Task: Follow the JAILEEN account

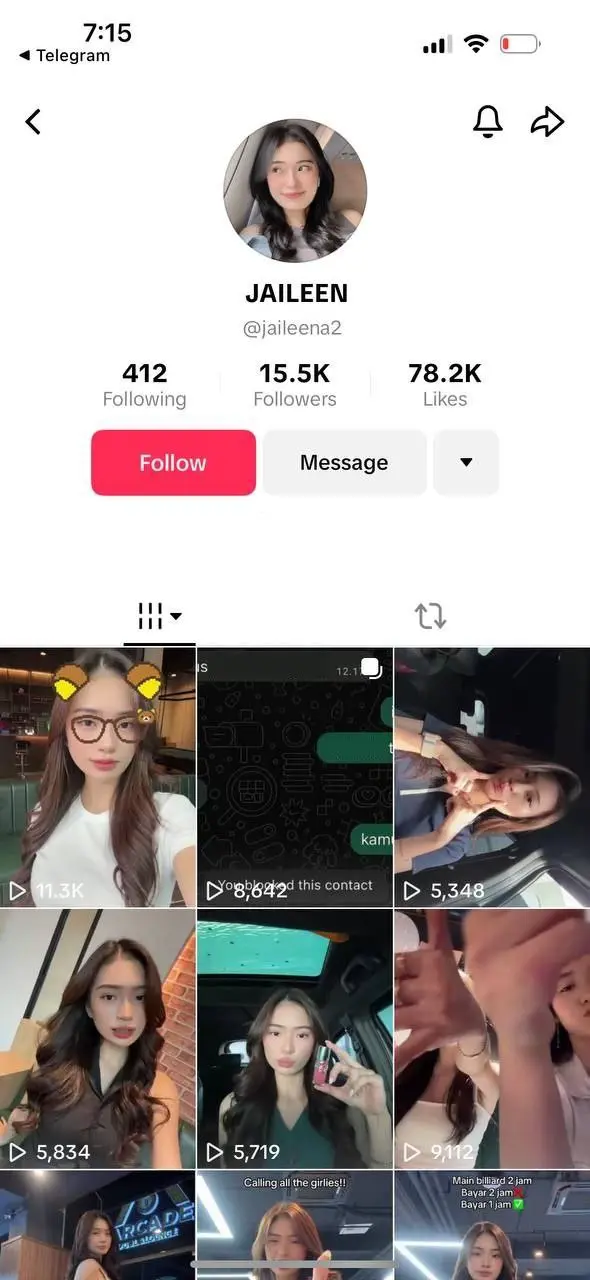Action: pyautogui.click(x=173, y=463)
